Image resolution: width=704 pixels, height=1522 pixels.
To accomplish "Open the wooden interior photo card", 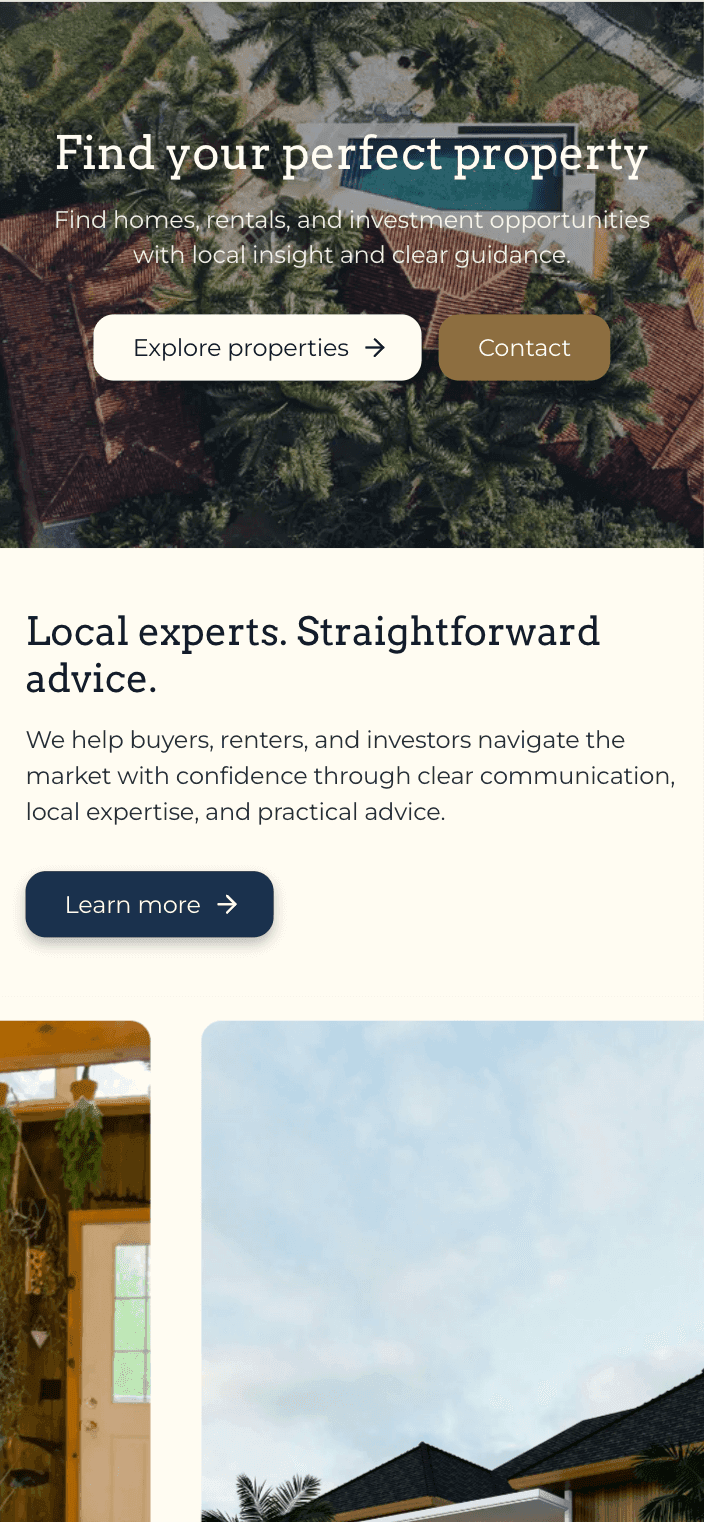I will [75, 1270].
